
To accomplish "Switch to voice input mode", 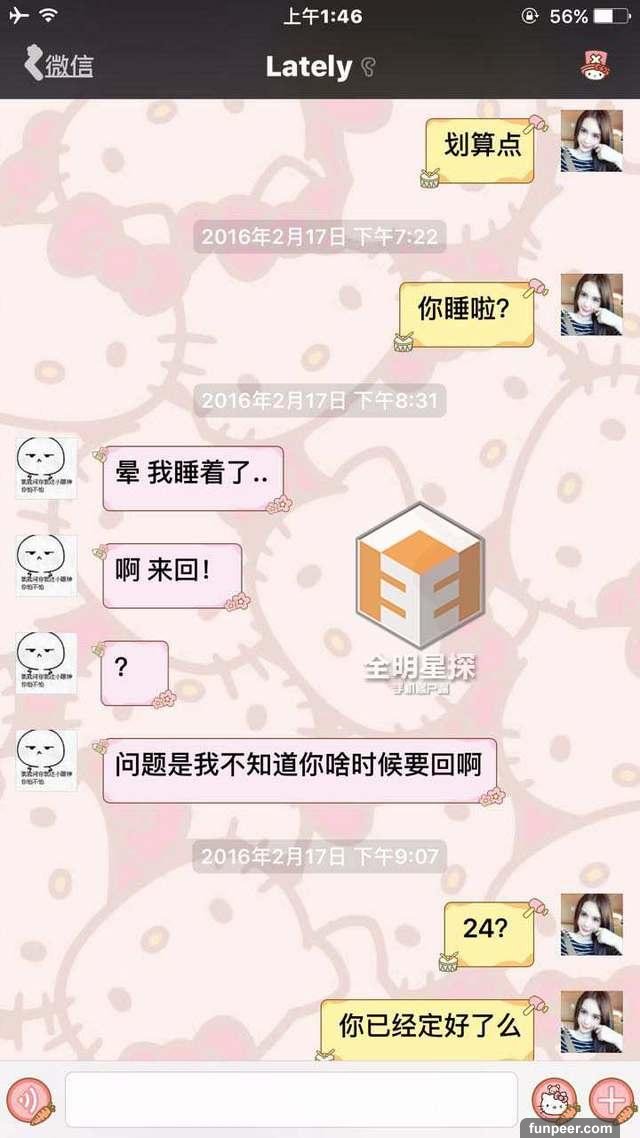I will click(32, 1098).
